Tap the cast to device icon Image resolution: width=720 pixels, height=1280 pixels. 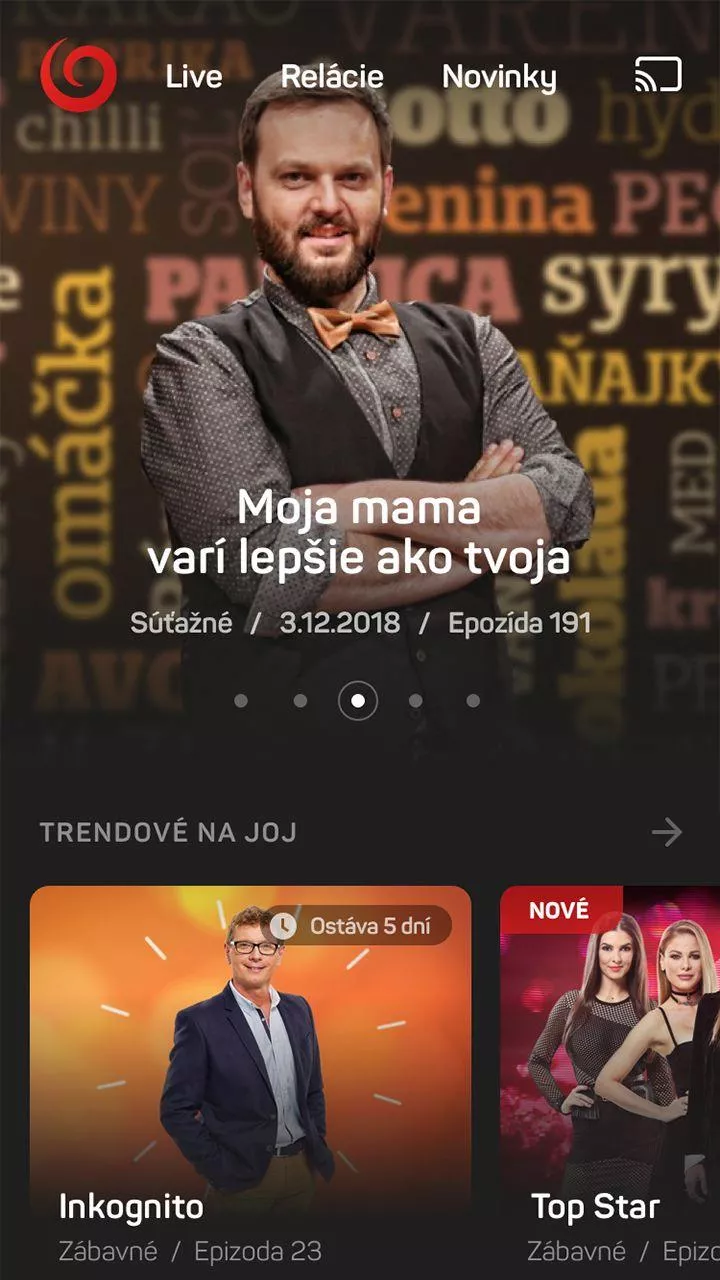658,75
